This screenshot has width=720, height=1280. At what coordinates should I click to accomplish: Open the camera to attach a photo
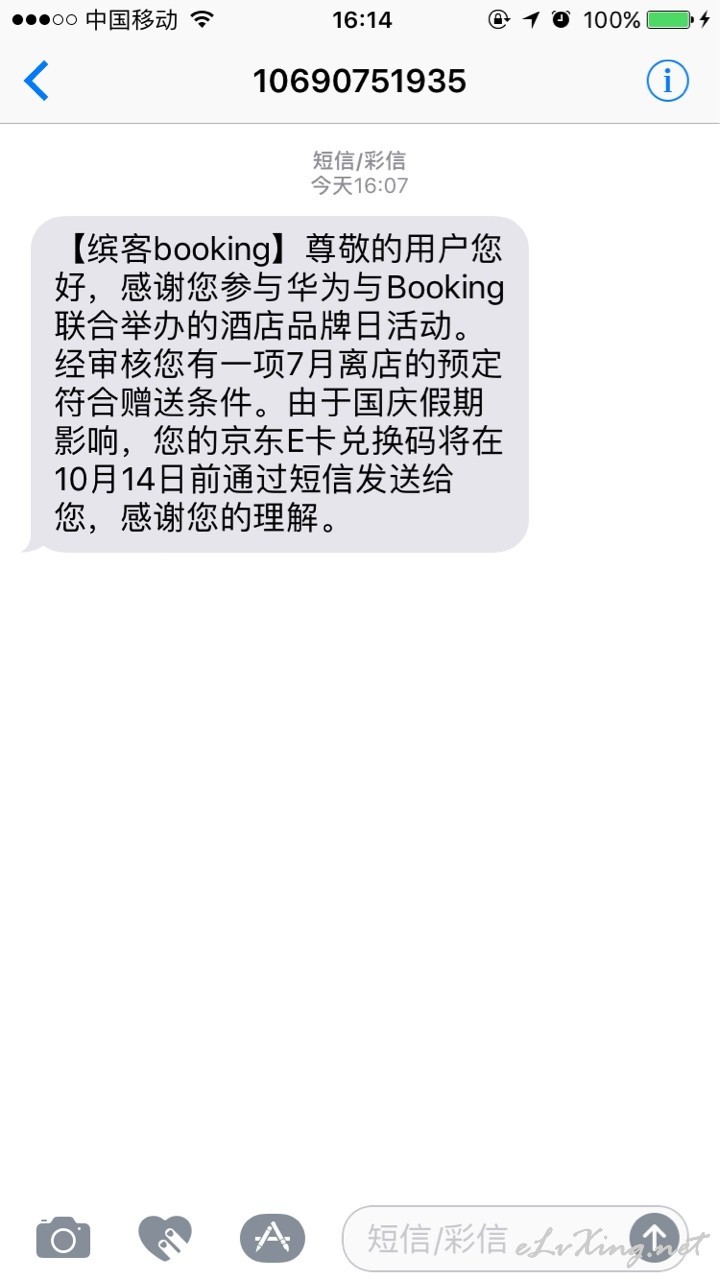tap(63, 1239)
